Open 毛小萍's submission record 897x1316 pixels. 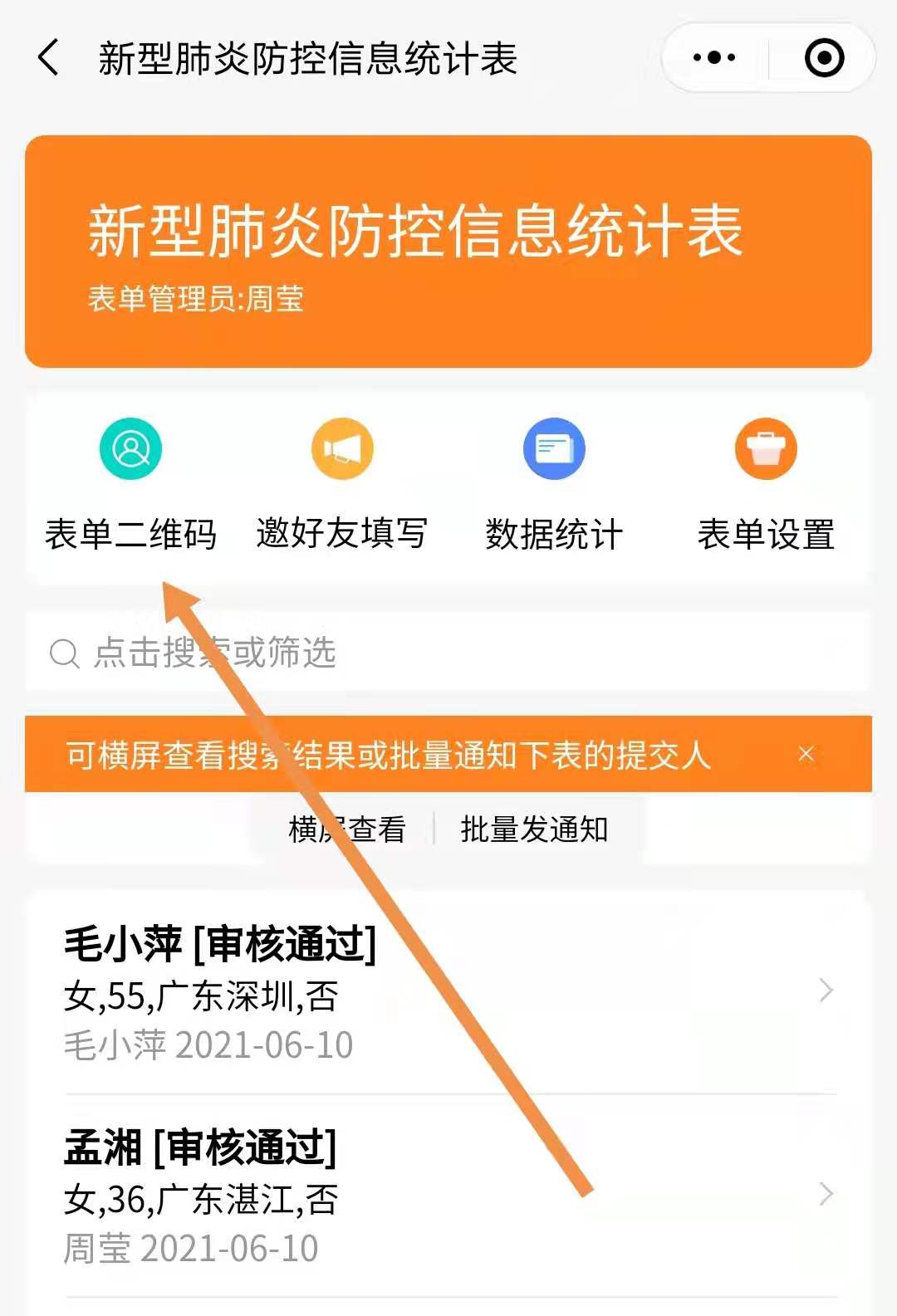(x=448, y=992)
